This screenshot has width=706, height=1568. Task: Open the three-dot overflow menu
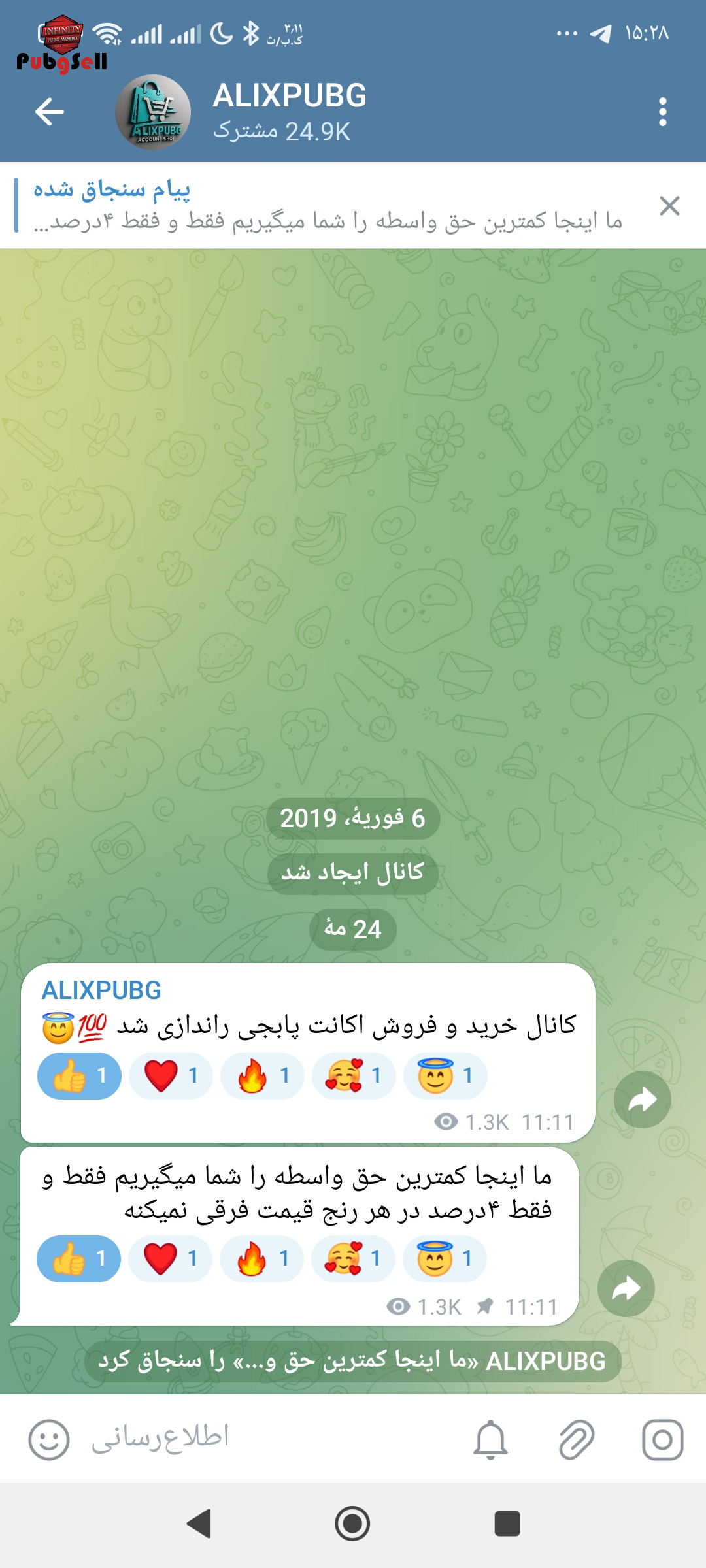[x=662, y=112]
